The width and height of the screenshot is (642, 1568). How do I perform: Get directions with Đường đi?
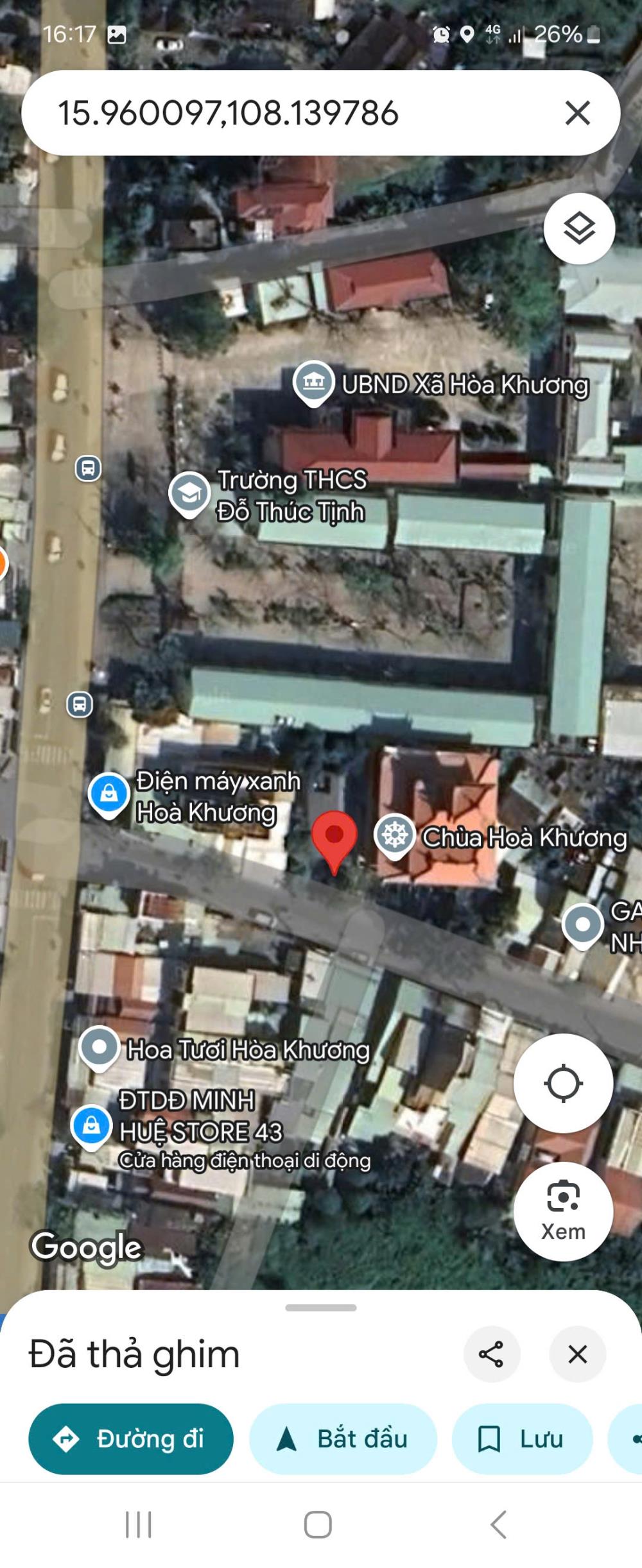[x=131, y=1438]
